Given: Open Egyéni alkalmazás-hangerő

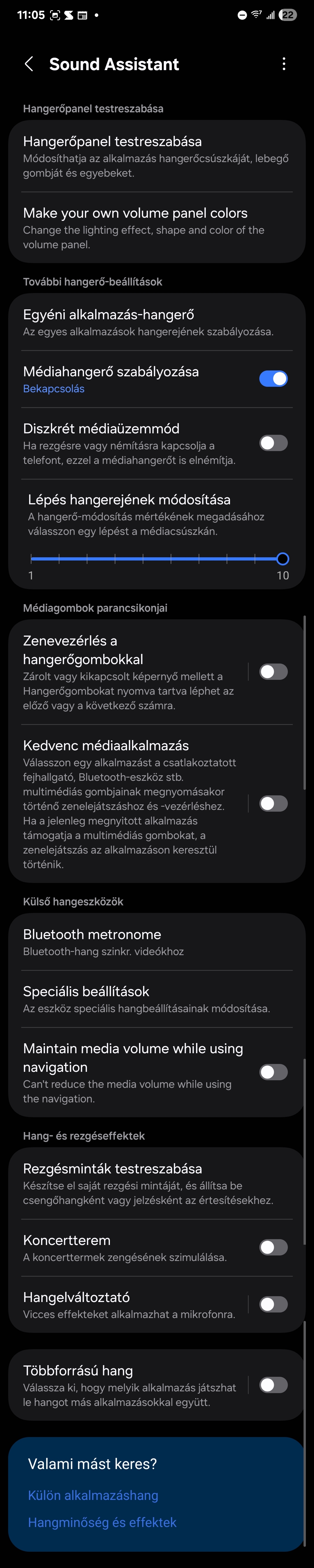Looking at the screenshot, I should [156, 322].
